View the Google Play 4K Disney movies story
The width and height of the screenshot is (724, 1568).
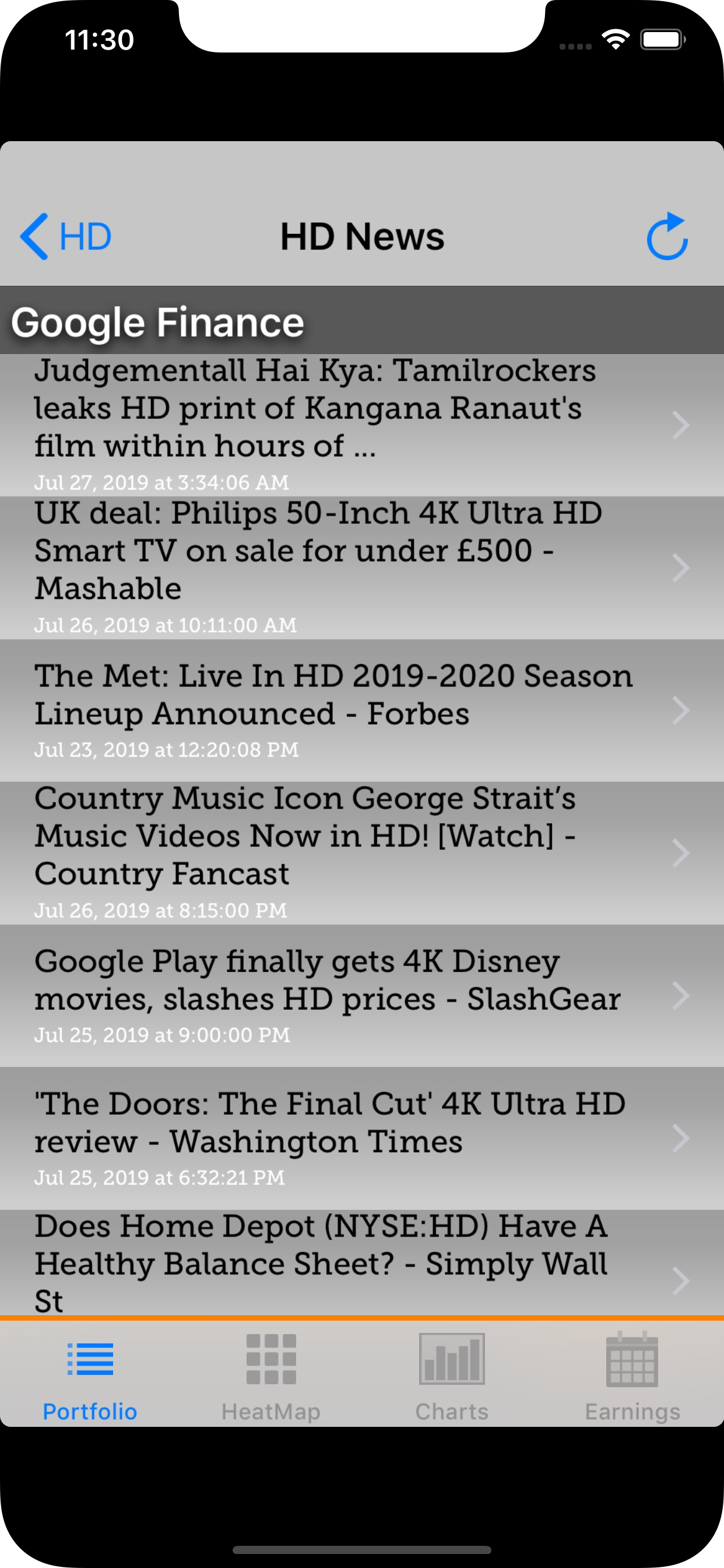[x=362, y=995]
